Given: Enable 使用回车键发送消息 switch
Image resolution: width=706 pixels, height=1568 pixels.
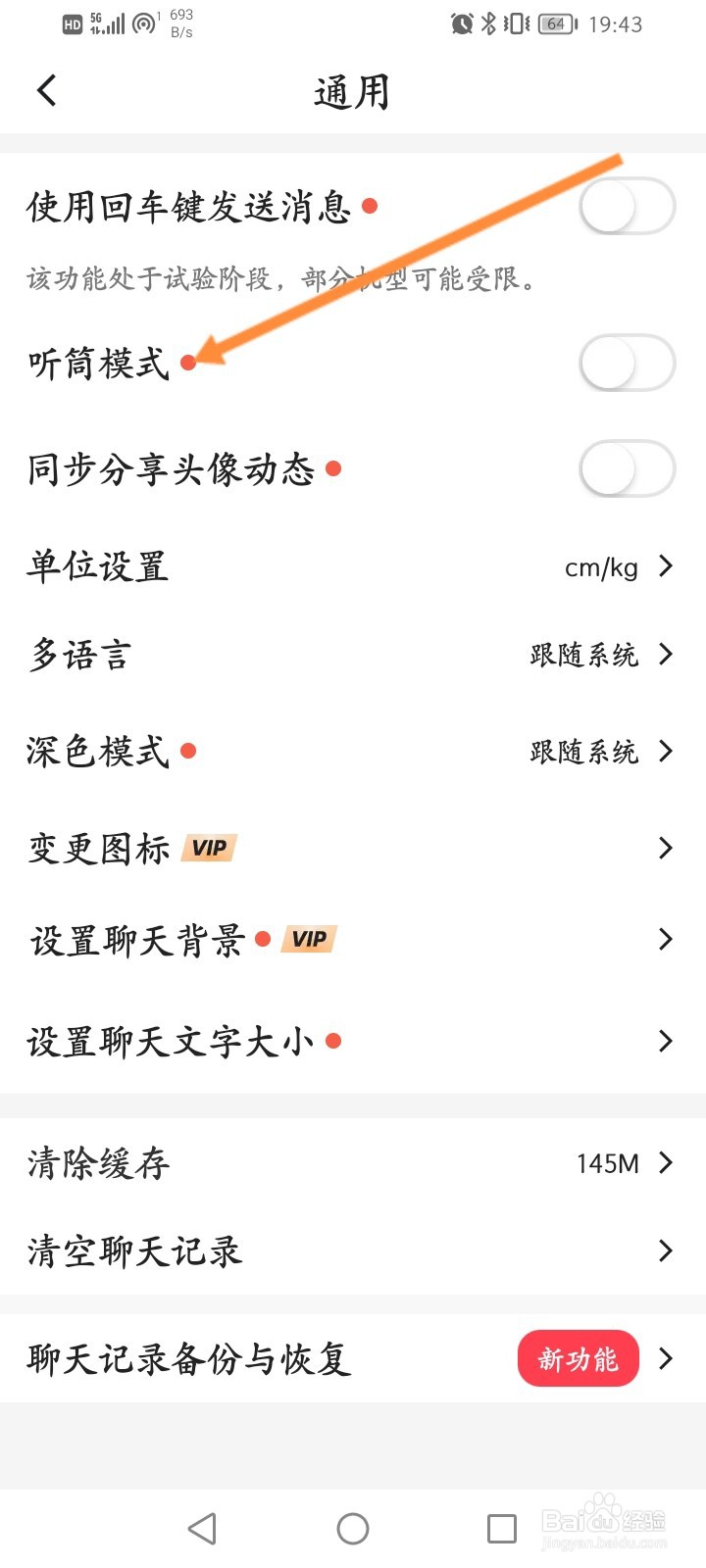Looking at the screenshot, I should click(x=627, y=206).
